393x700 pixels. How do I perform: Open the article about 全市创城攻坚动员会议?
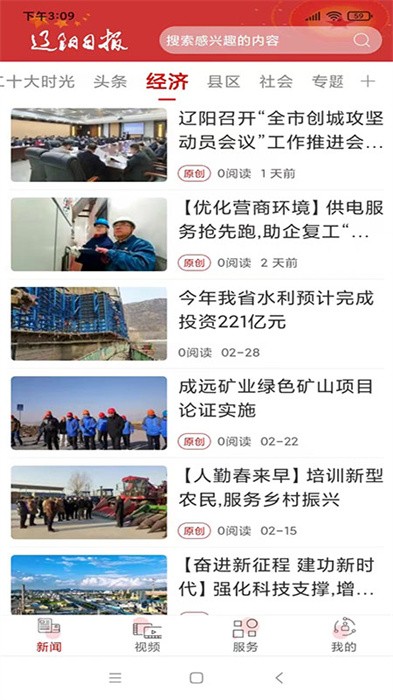click(196, 145)
